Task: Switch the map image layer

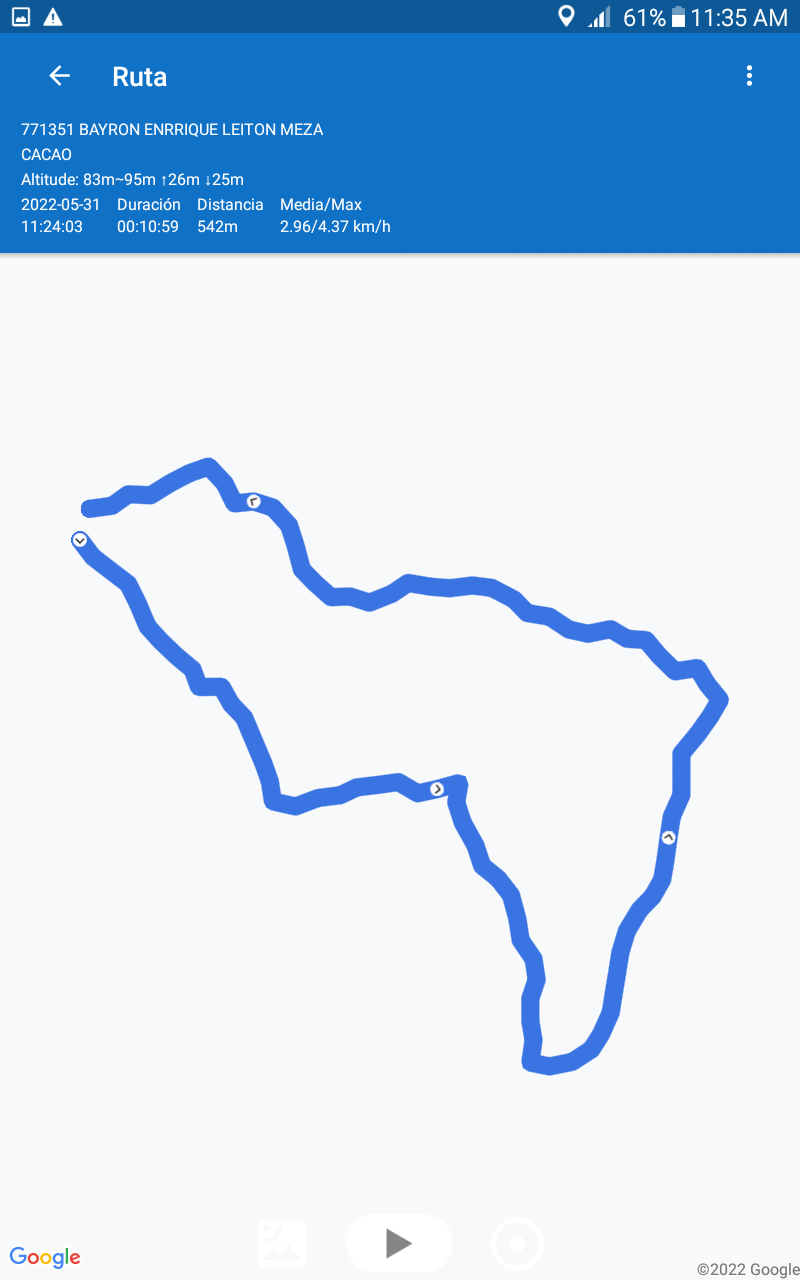Action: point(282,1243)
